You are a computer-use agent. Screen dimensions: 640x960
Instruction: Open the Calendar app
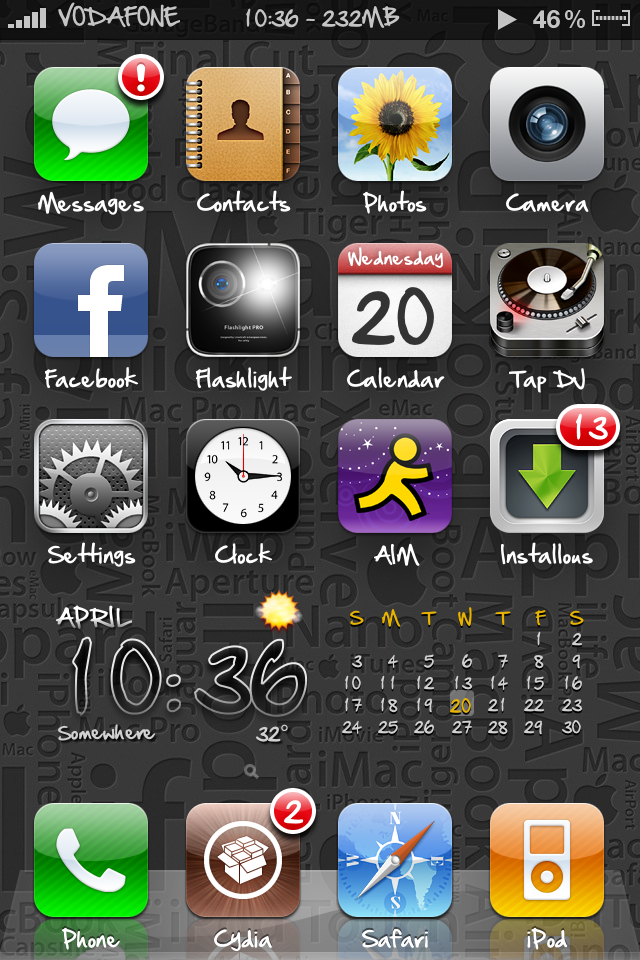pos(395,300)
